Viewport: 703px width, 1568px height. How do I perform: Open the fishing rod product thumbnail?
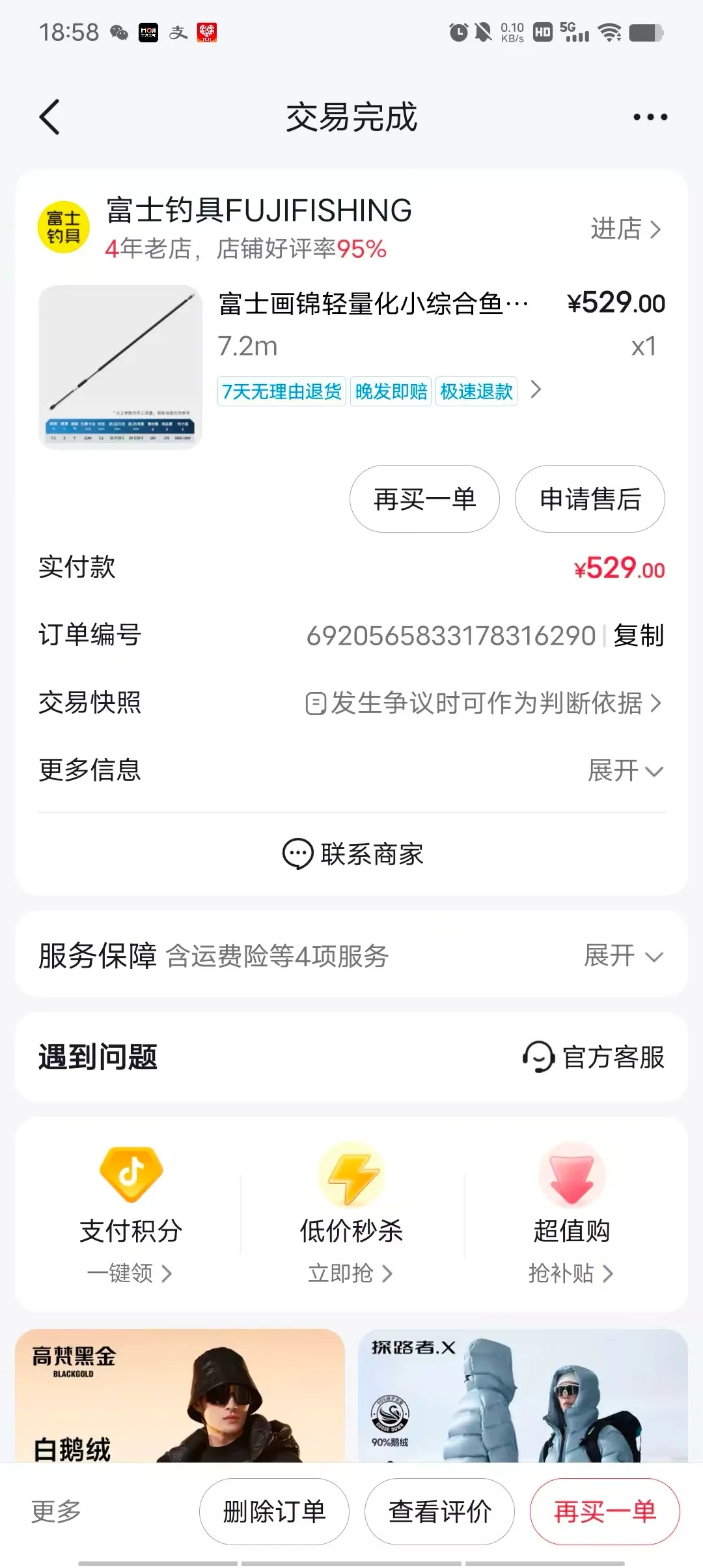(x=120, y=367)
